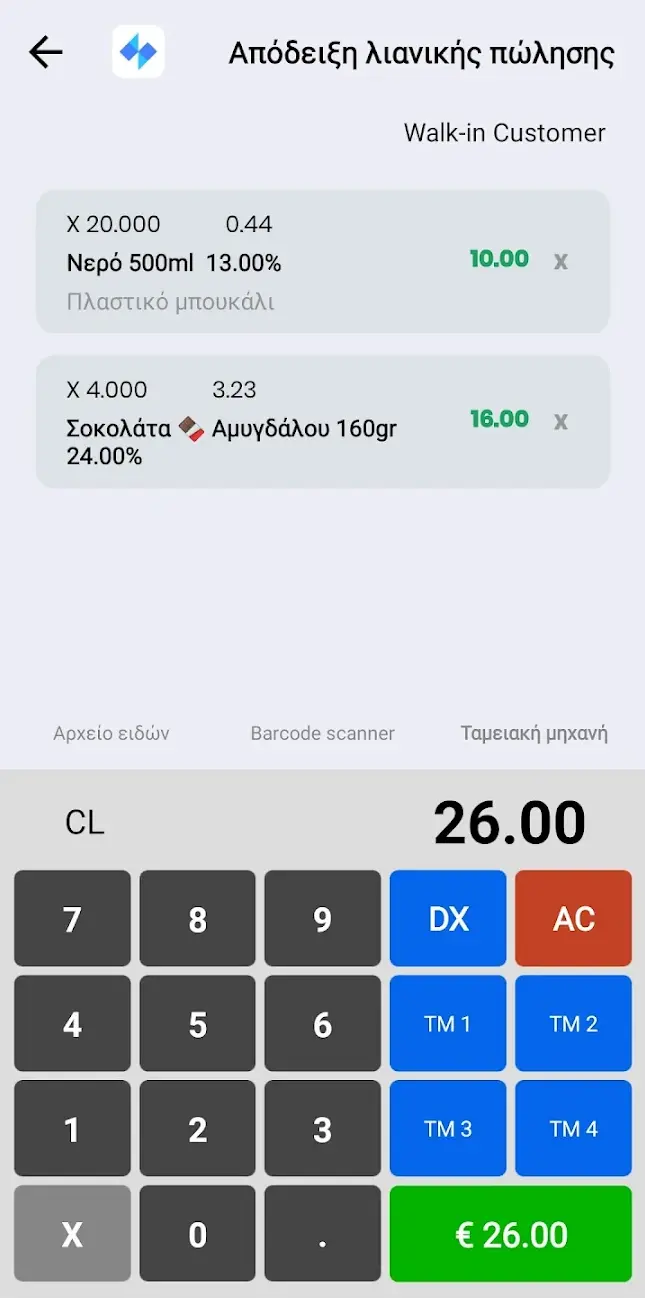Viewport: 645px width, 1298px height.
Task: Enter digit 0 on the keypad
Action: [198, 1234]
